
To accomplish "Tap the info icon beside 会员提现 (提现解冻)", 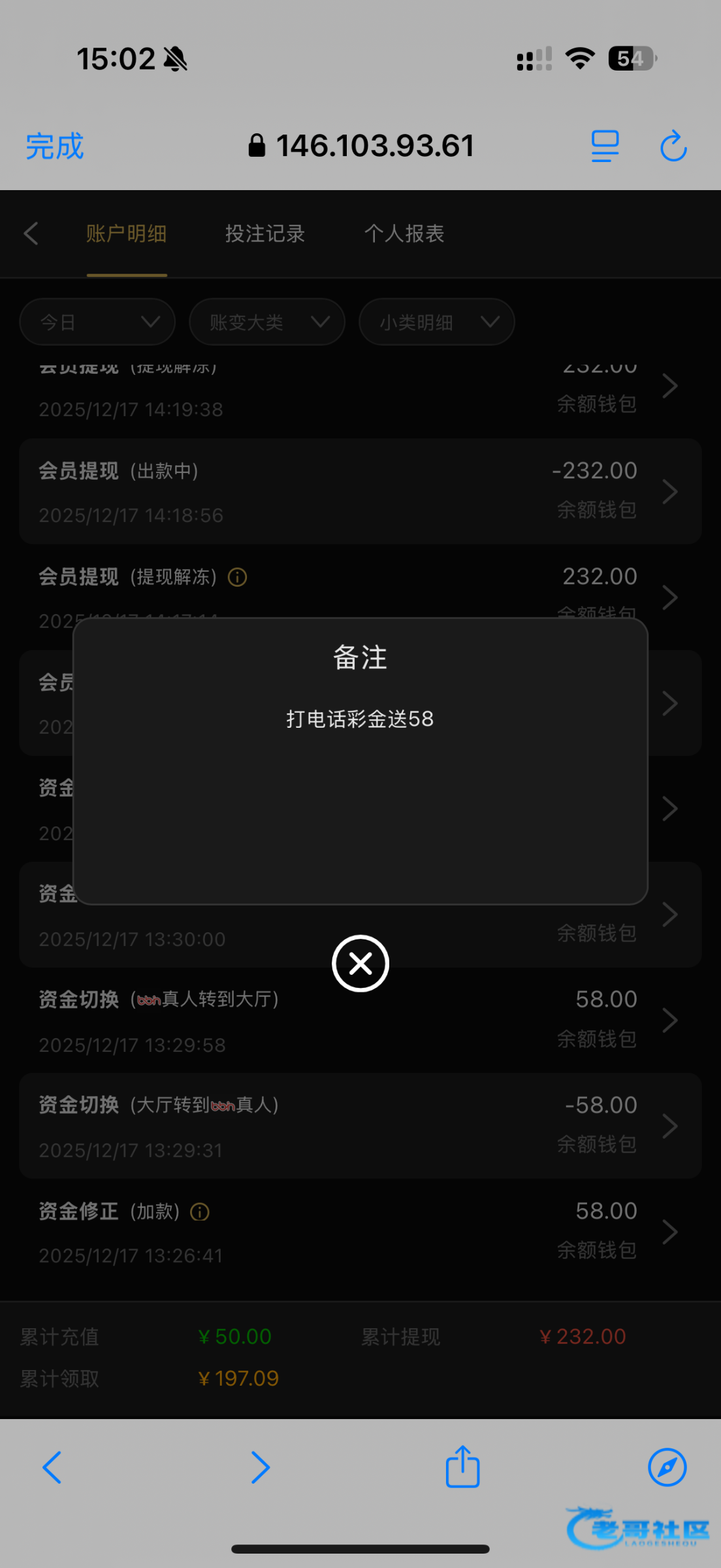I will click(x=237, y=577).
